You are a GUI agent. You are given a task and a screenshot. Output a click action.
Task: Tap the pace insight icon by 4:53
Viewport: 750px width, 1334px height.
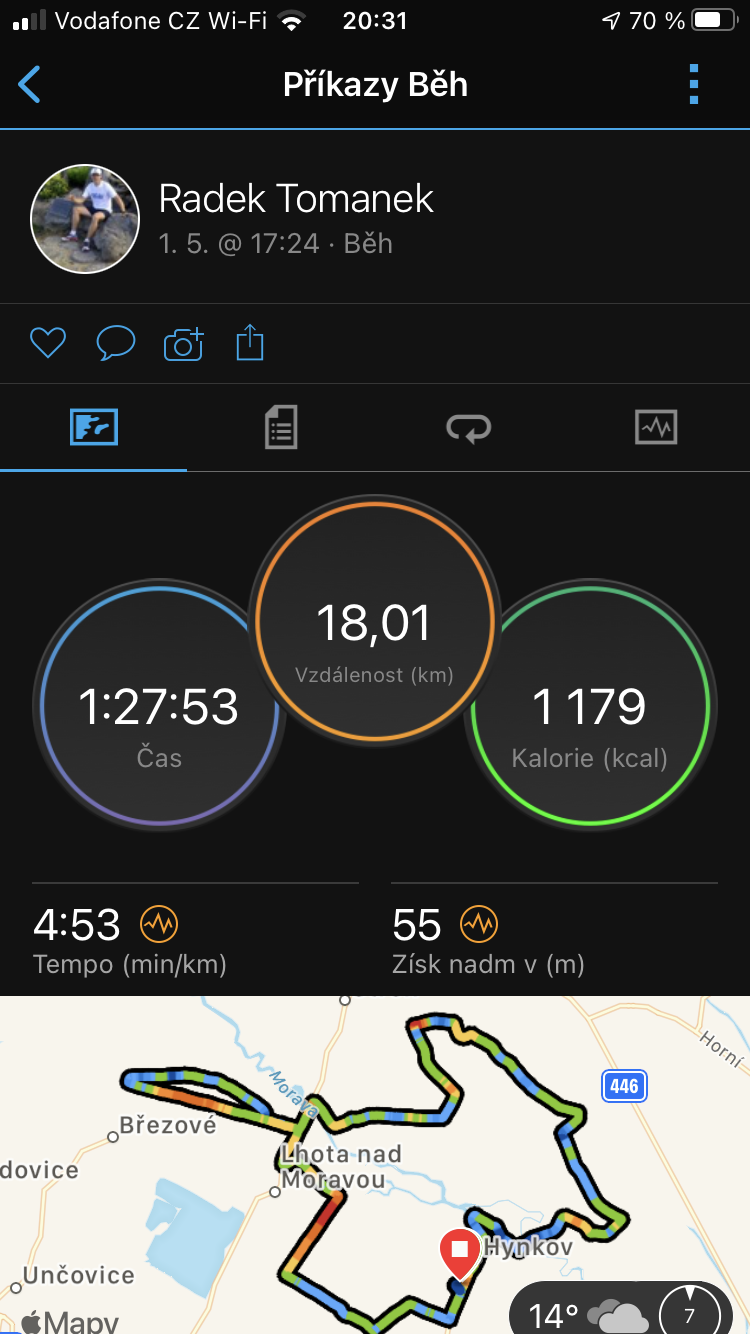pos(159,925)
